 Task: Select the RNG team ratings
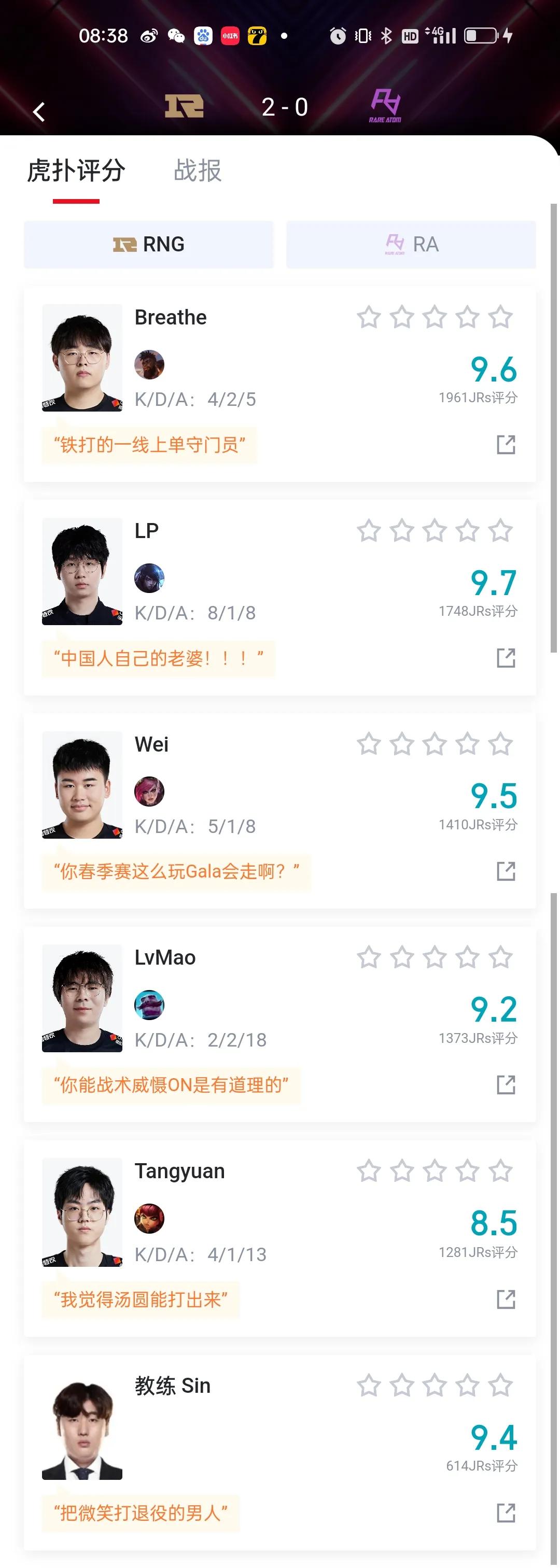click(x=148, y=245)
